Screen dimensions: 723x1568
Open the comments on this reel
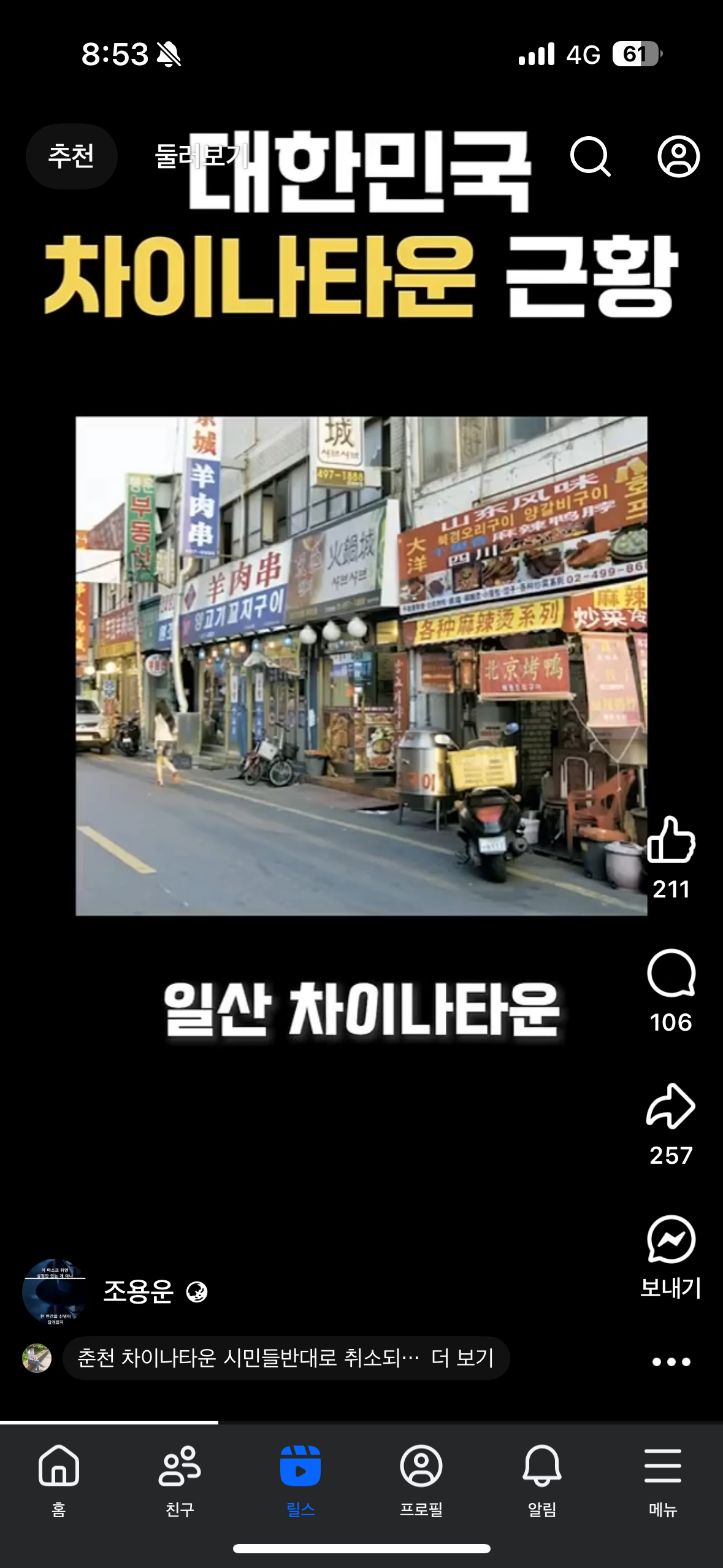point(671,974)
